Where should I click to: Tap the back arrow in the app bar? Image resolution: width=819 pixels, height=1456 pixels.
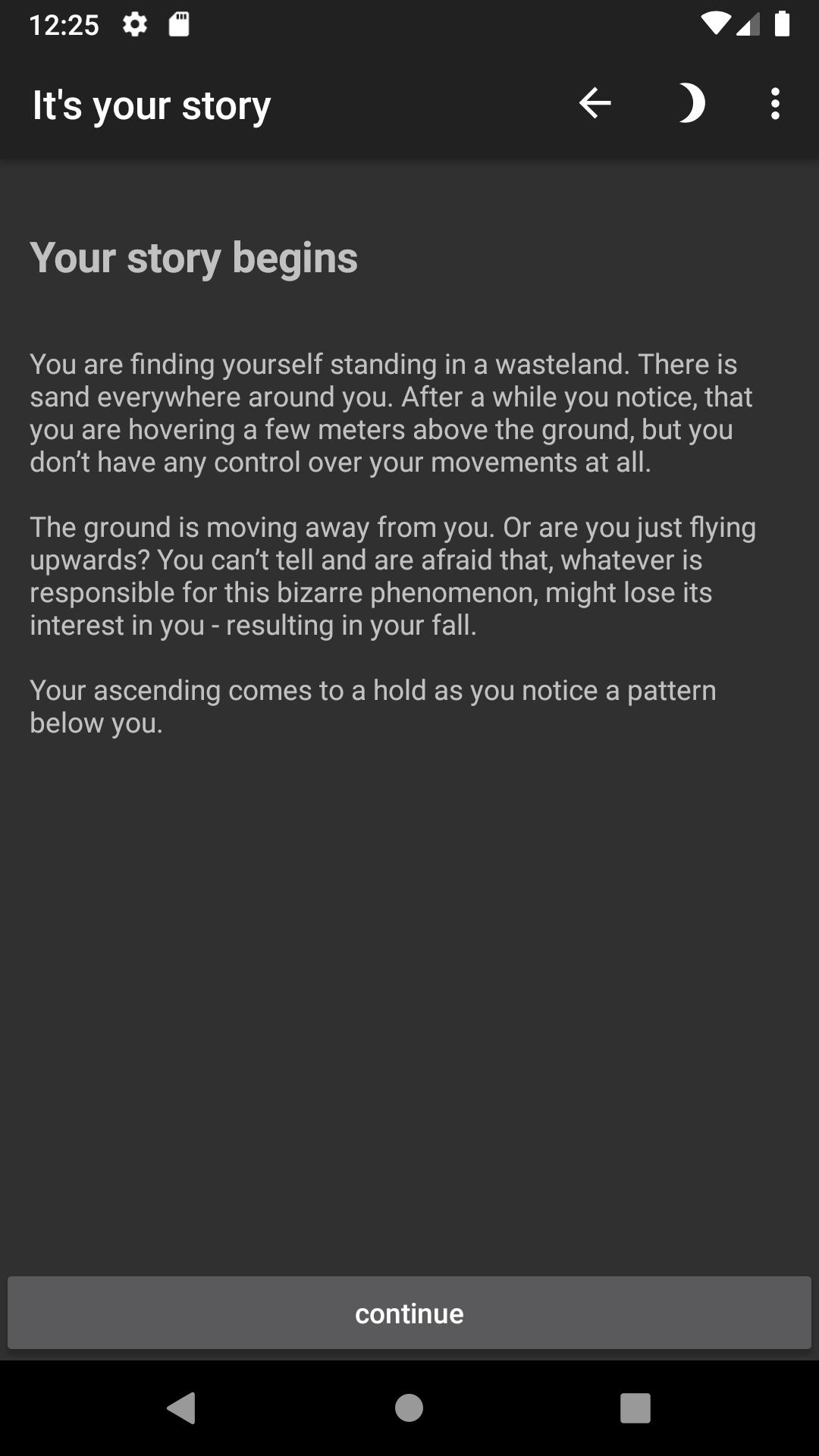595,103
